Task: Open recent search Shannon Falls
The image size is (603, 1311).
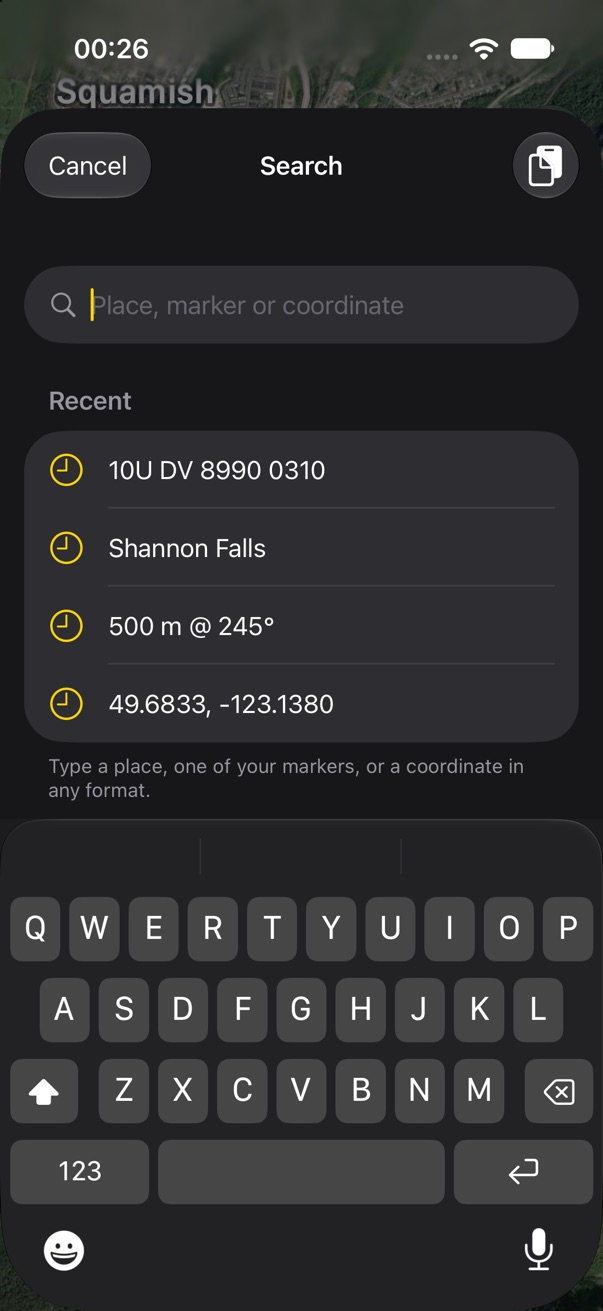Action: point(301,548)
